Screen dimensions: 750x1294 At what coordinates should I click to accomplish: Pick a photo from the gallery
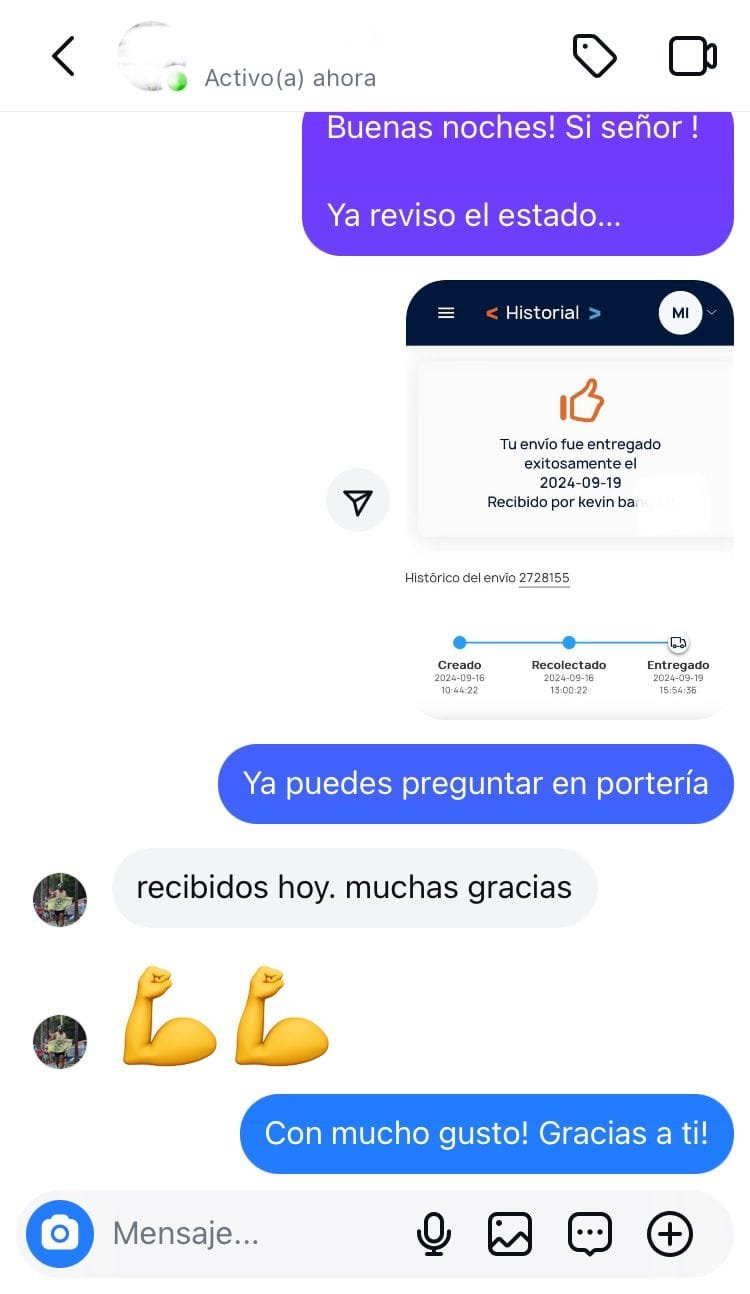pos(510,1234)
